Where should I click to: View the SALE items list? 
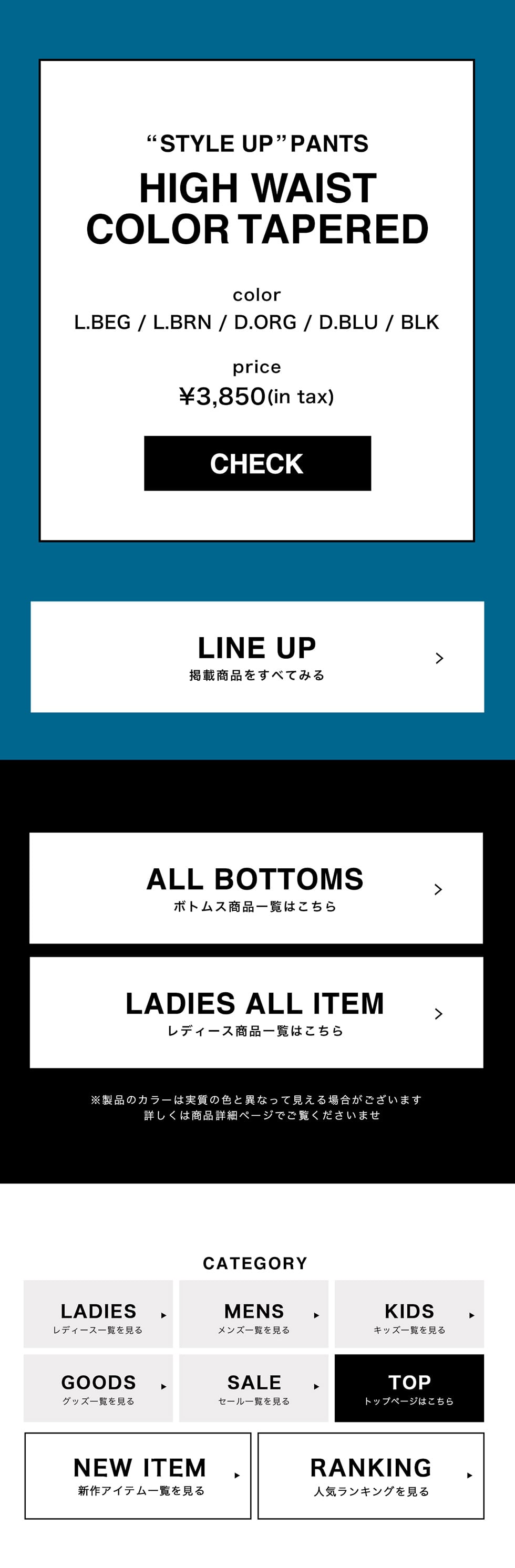(x=254, y=1388)
